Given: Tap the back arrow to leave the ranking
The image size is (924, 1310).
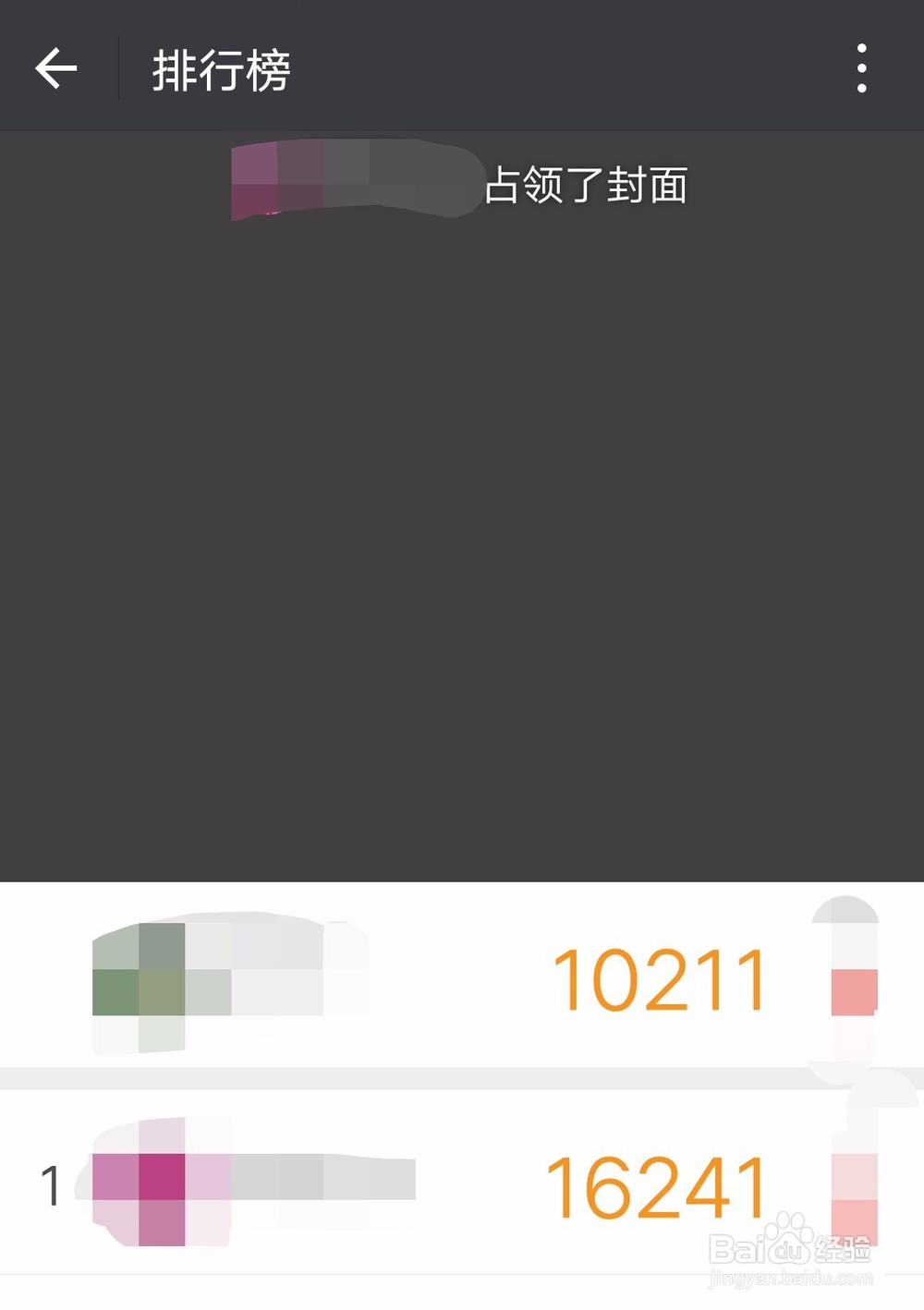Looking at the screenshot, I should (57, 68).
